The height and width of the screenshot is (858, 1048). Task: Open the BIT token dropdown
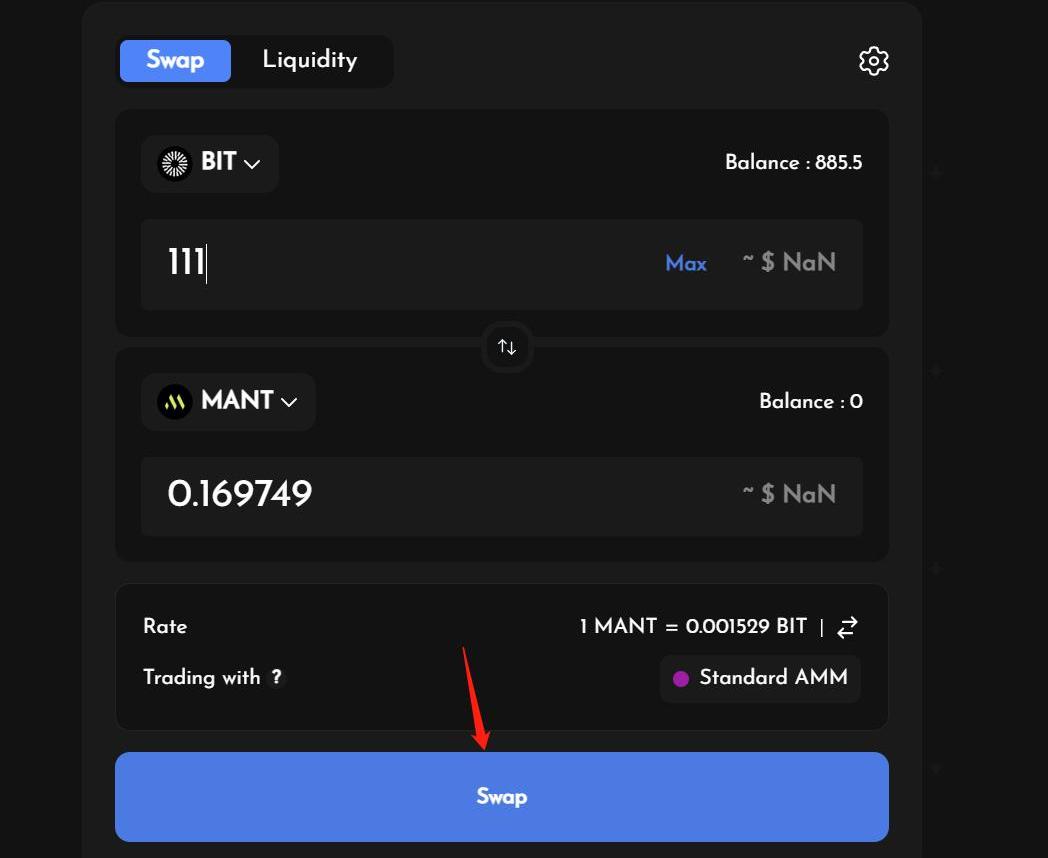(x=210, y=162)
